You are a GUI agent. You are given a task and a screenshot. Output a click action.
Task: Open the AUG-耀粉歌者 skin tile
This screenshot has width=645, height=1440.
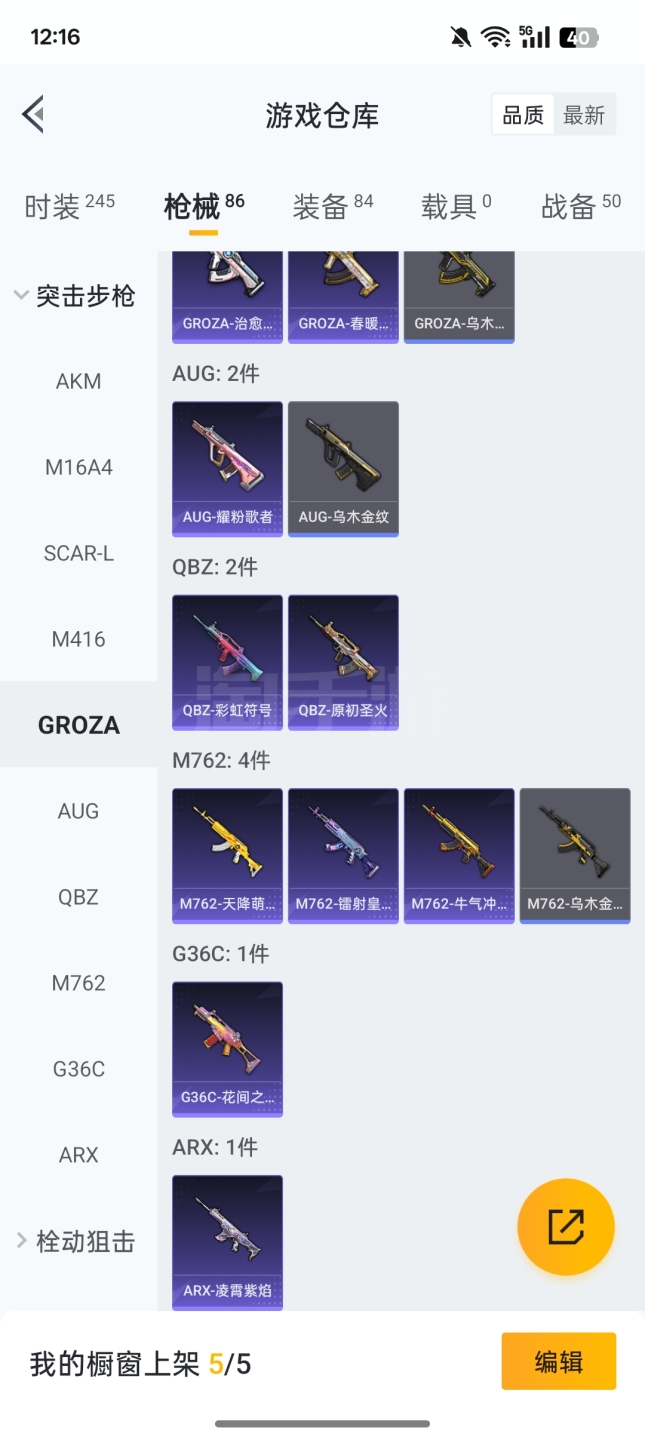click(227, 468)
